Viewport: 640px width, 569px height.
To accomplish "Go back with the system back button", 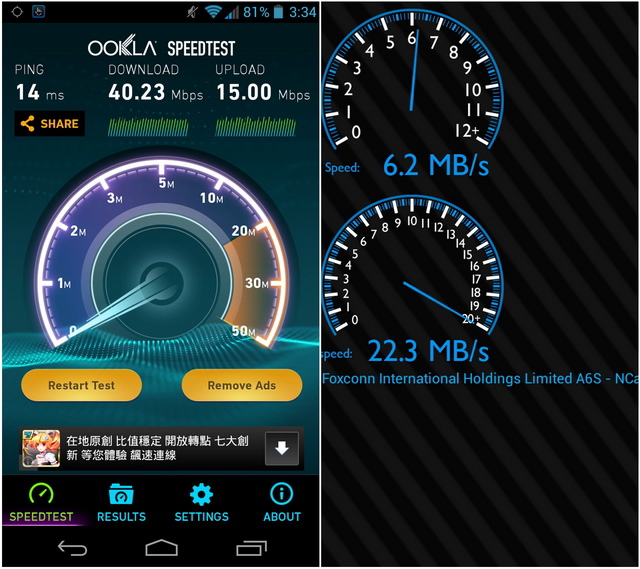I will click(x=71, y=548).
